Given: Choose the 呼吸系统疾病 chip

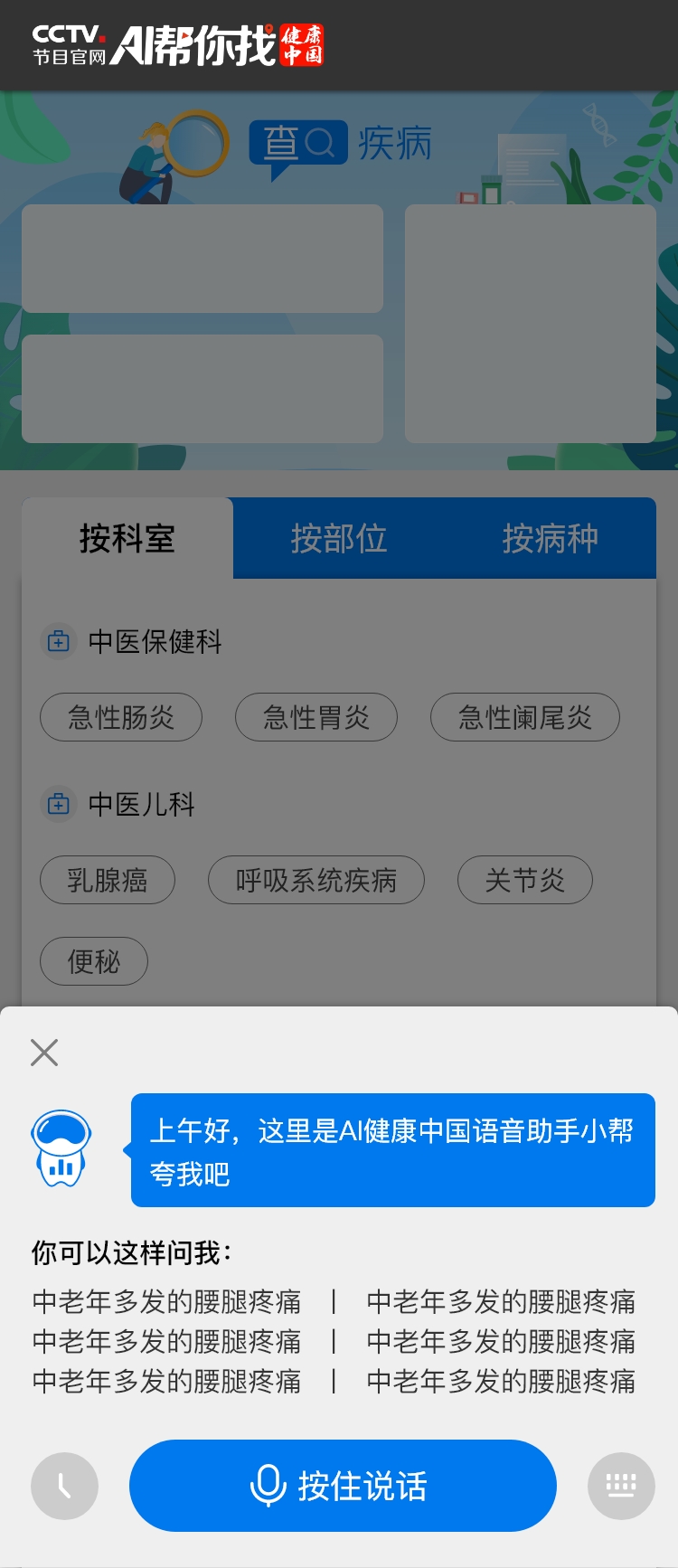Looking at the screenshot, I should tap(316, 880).
